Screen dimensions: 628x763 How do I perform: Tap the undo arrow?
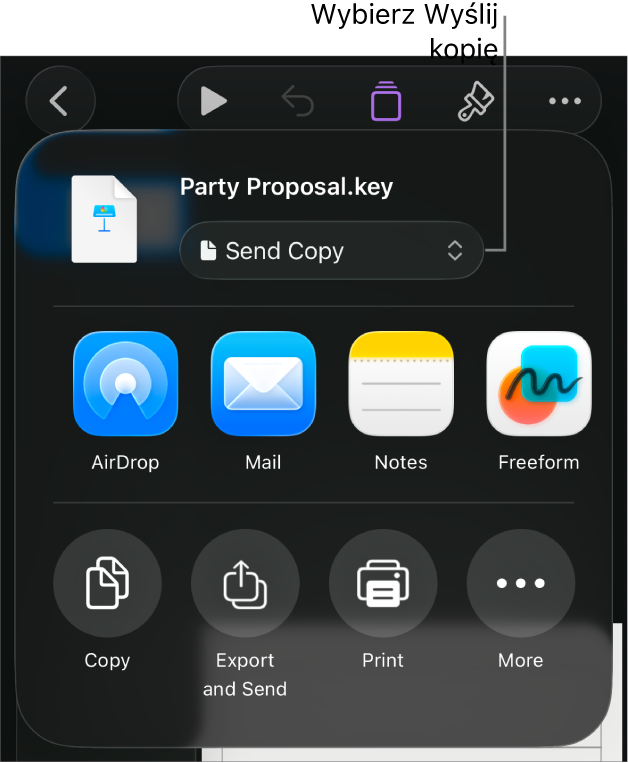click(x=298, y=101)
